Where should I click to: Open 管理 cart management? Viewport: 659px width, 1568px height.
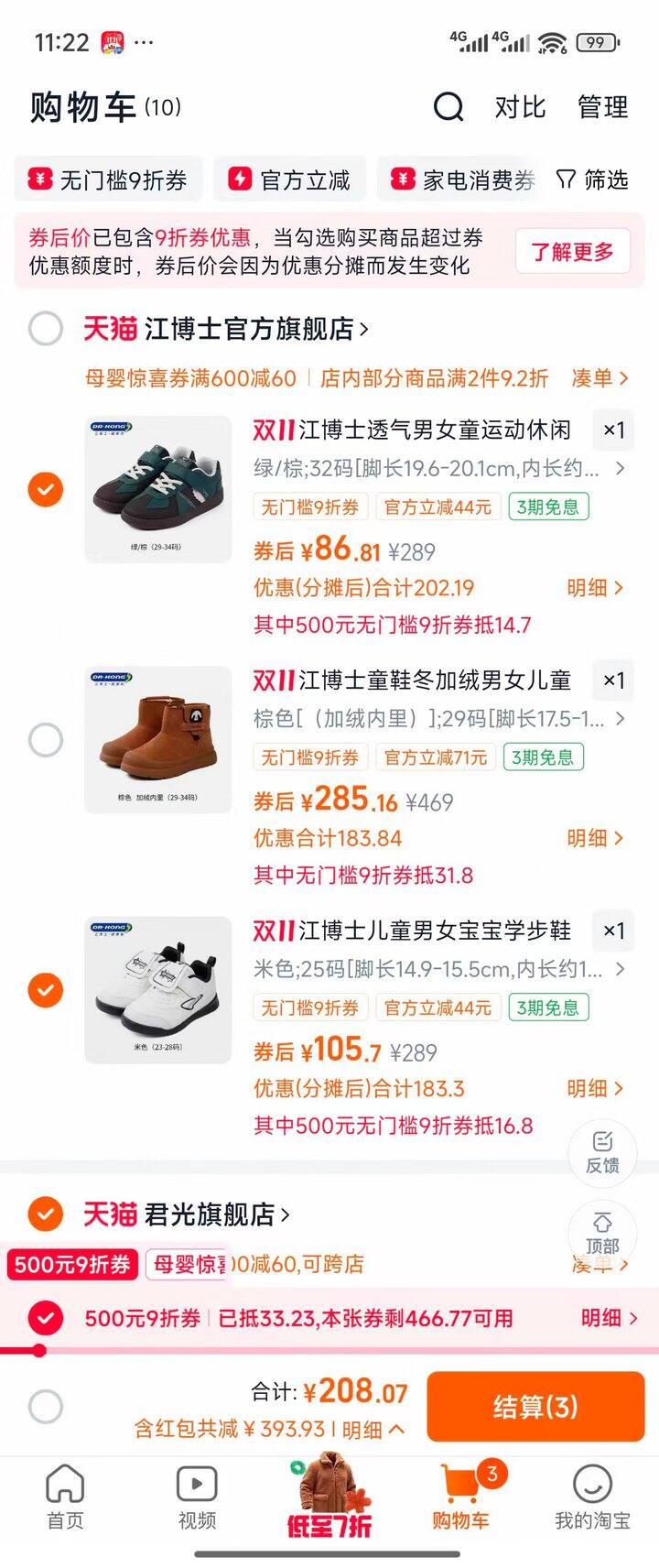[x=602, y=107]
